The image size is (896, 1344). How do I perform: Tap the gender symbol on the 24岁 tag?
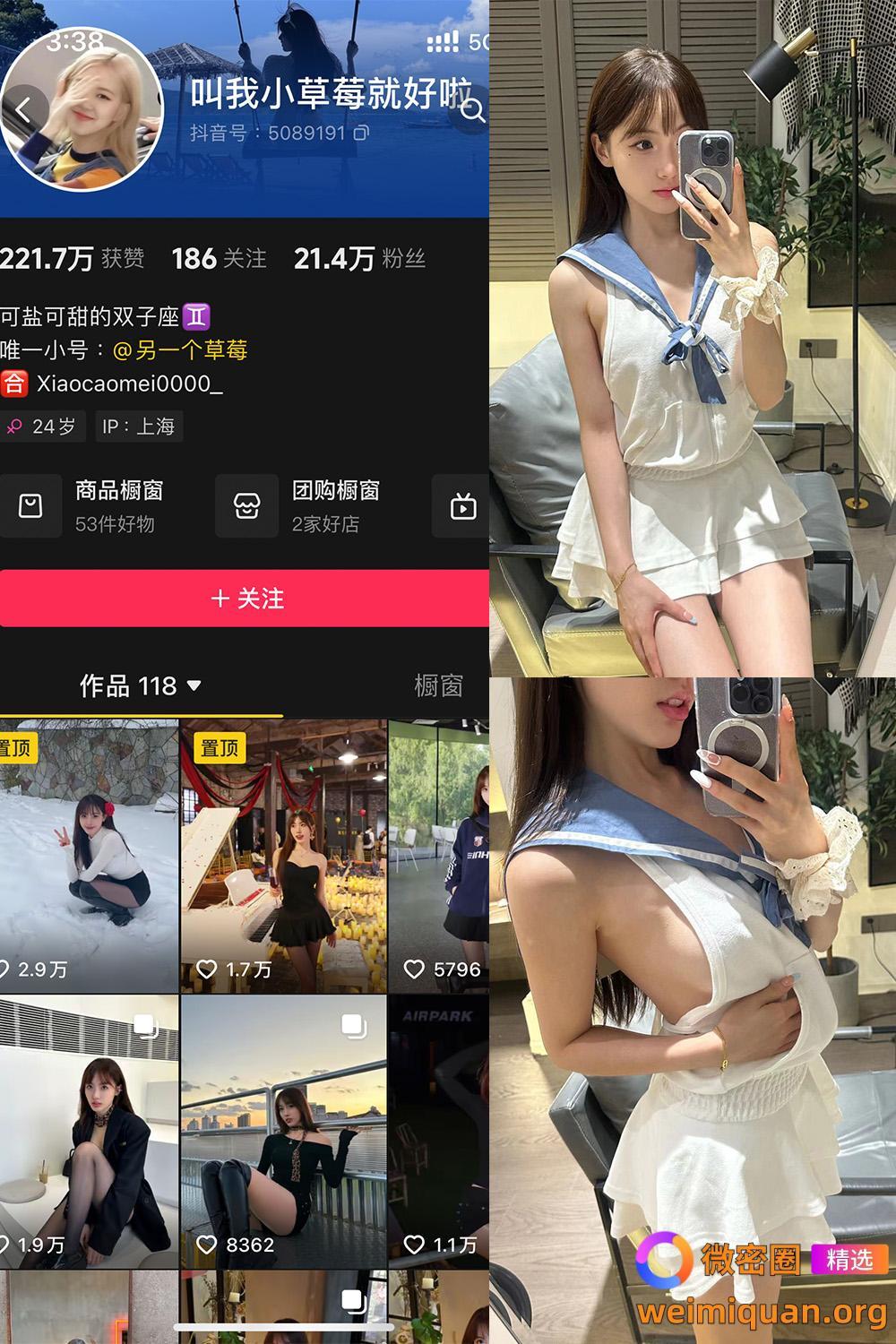[x=14, y=426]
